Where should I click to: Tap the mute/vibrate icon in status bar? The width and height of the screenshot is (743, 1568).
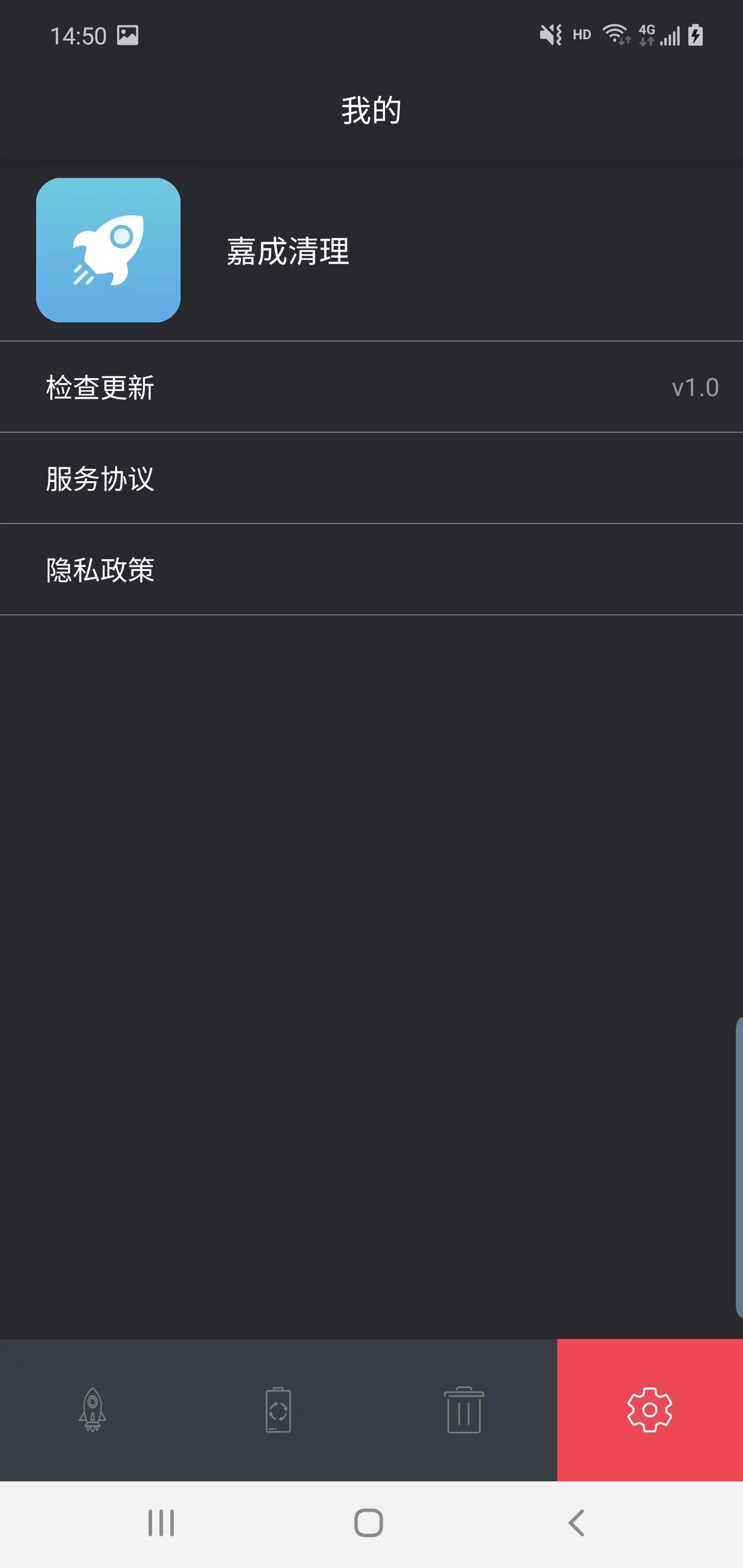[x=550, y=35]
